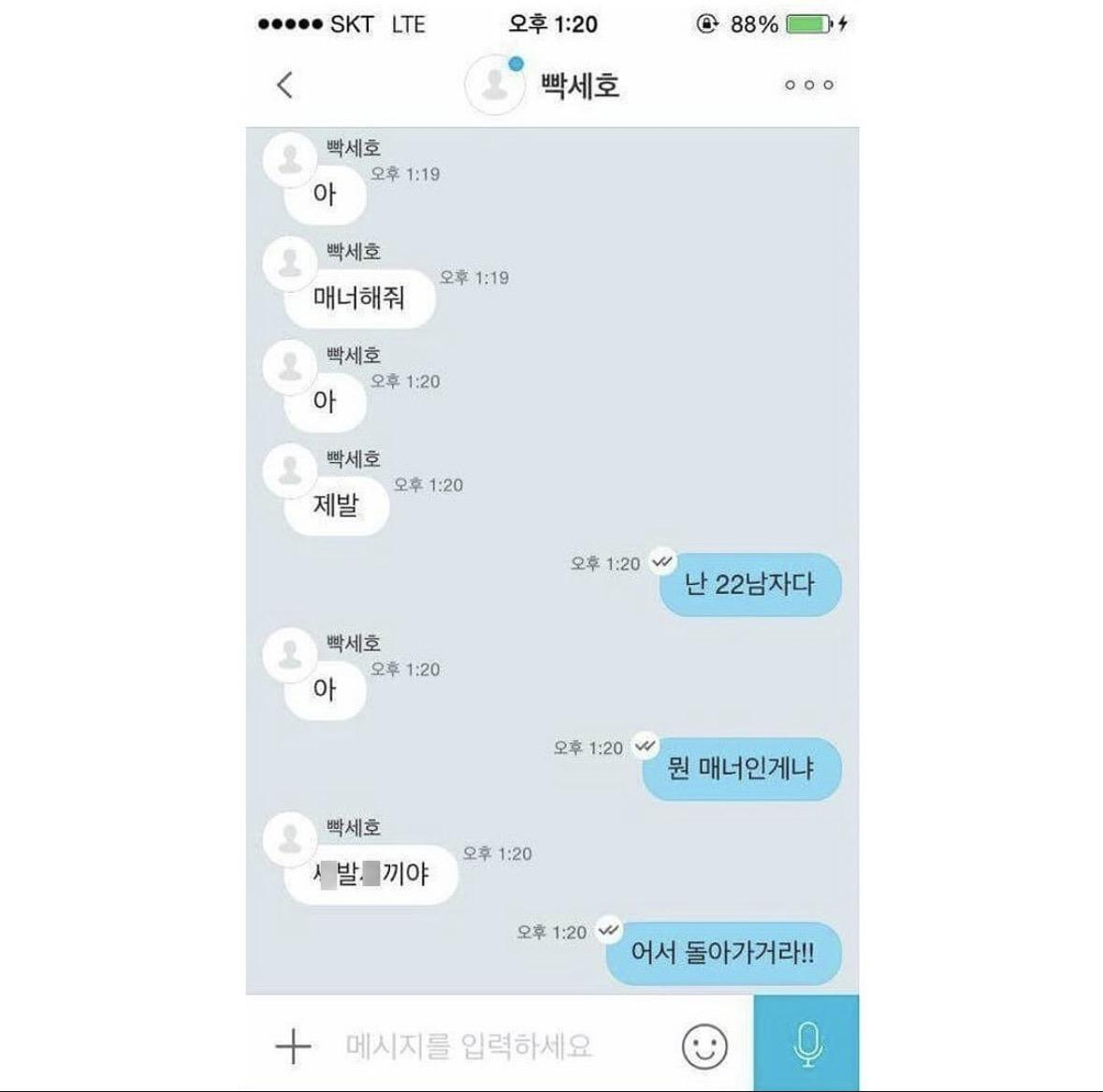1103x1092 pixels.
Task: Tap the plus attach button
Action: [x=293, y=1045]
